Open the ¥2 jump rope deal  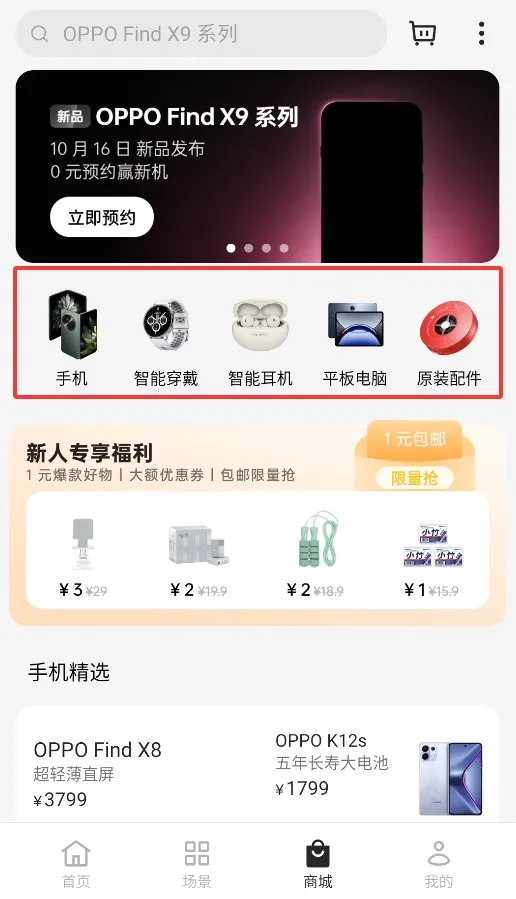[315, 554]
